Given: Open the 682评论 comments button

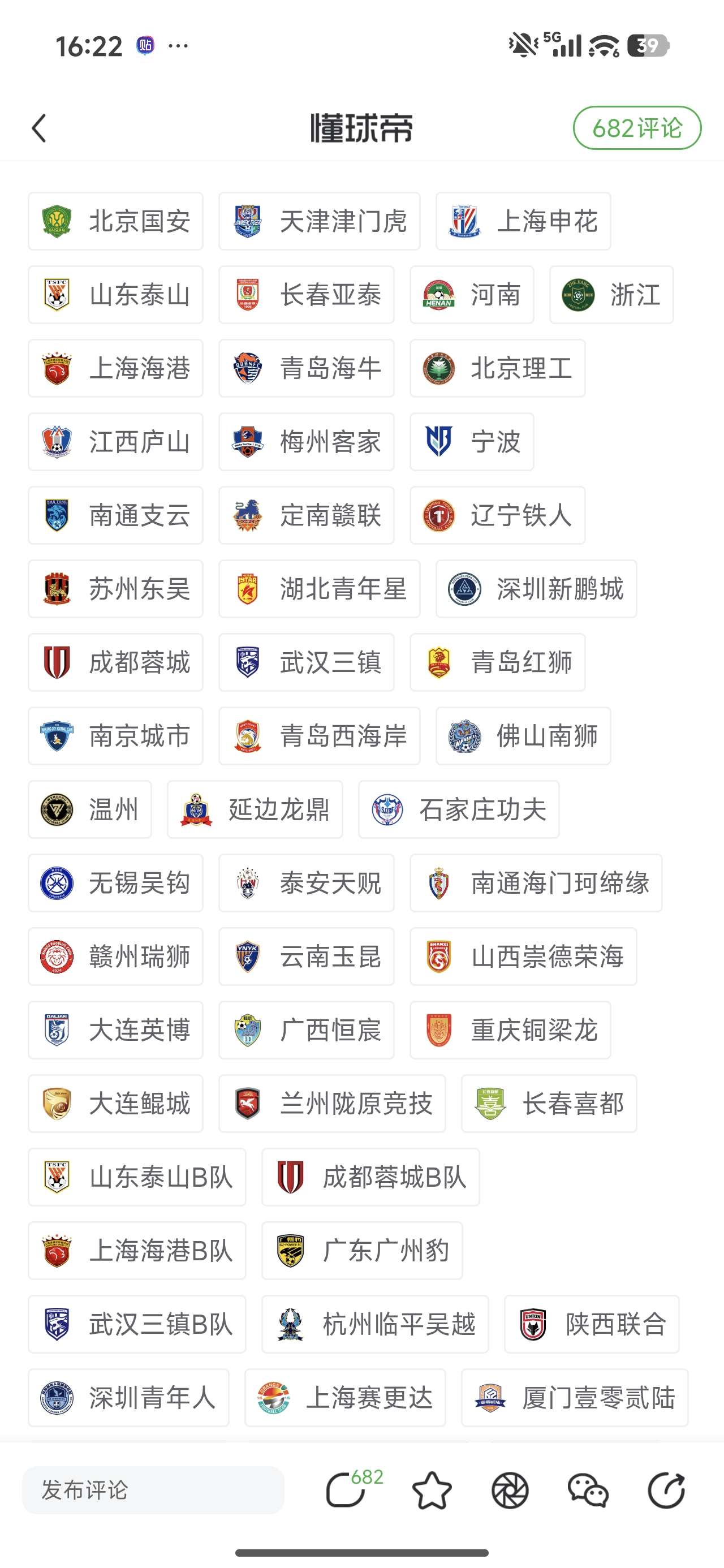Looking at the screenshot, I should [x=636, y=128].
